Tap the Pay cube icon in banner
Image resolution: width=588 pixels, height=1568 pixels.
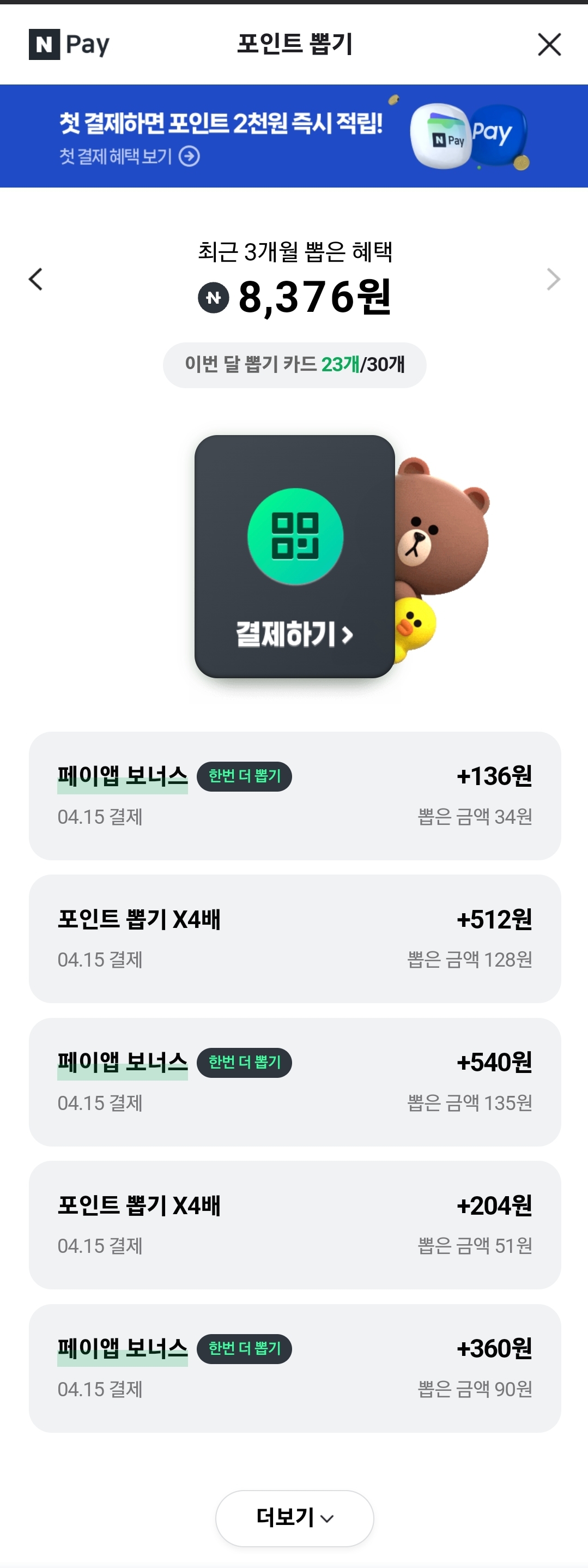point(494,135)
